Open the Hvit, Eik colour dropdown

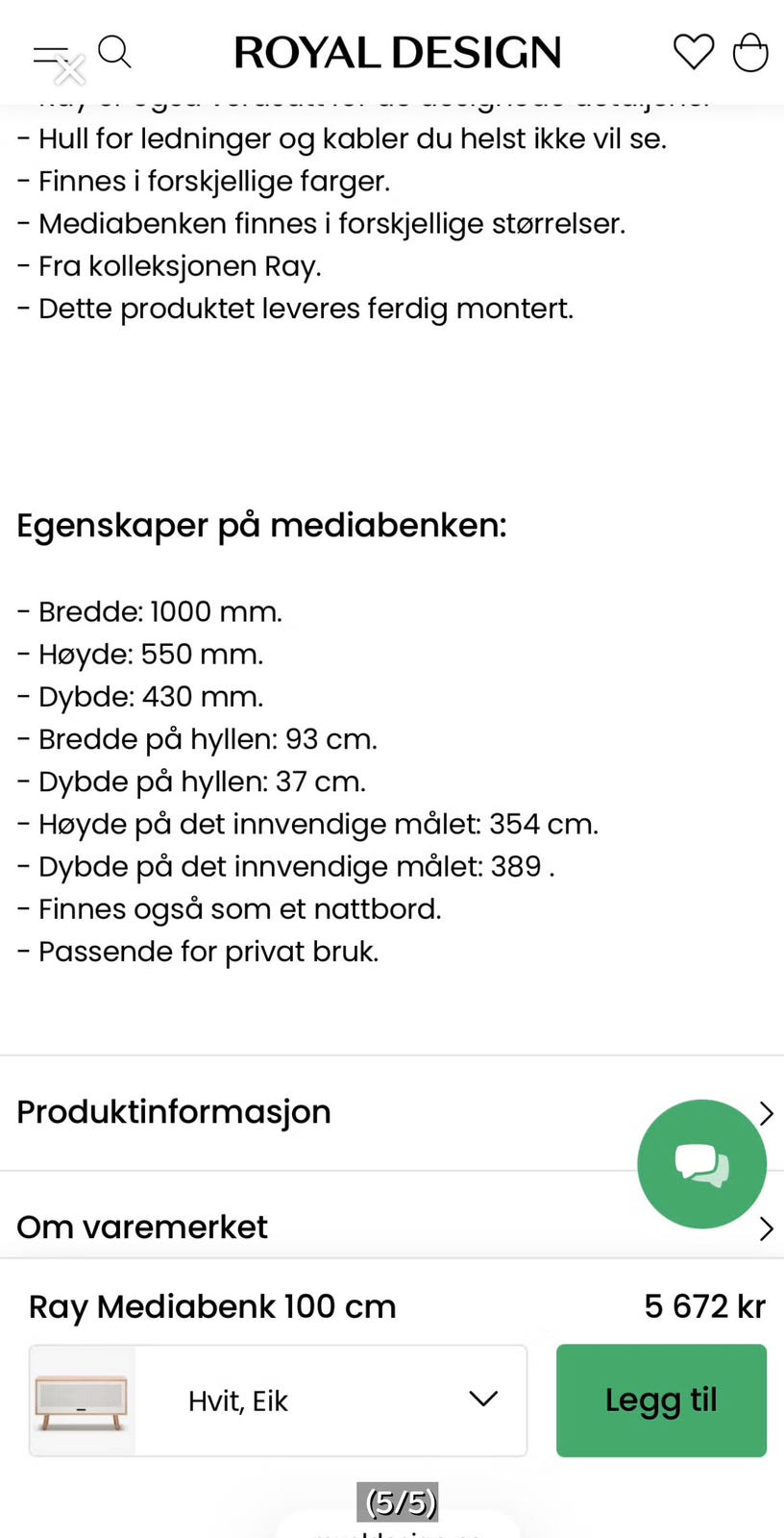[278, 1401]
